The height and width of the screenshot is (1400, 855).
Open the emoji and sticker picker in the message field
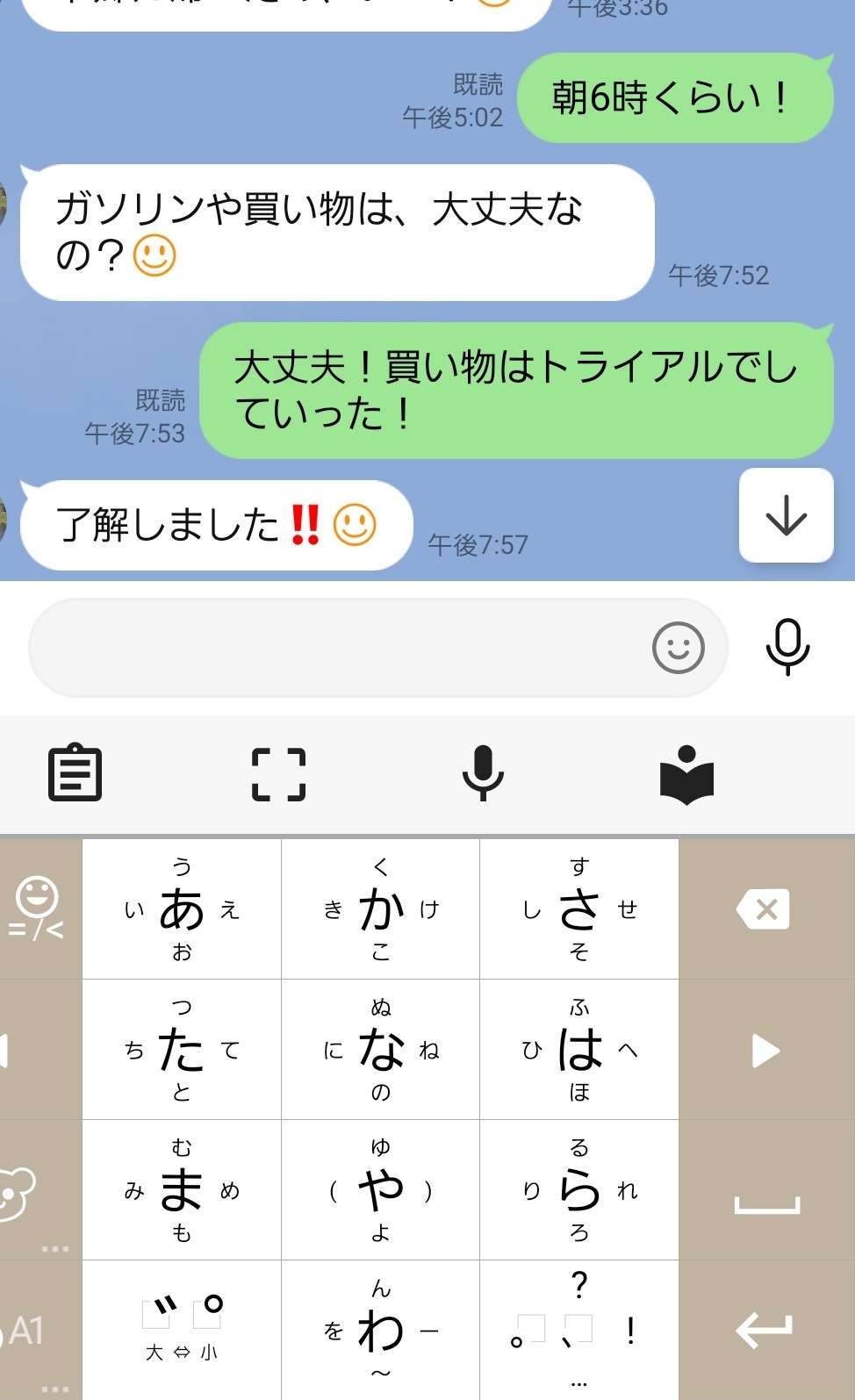pyautogui.click(x=678, y=648)
